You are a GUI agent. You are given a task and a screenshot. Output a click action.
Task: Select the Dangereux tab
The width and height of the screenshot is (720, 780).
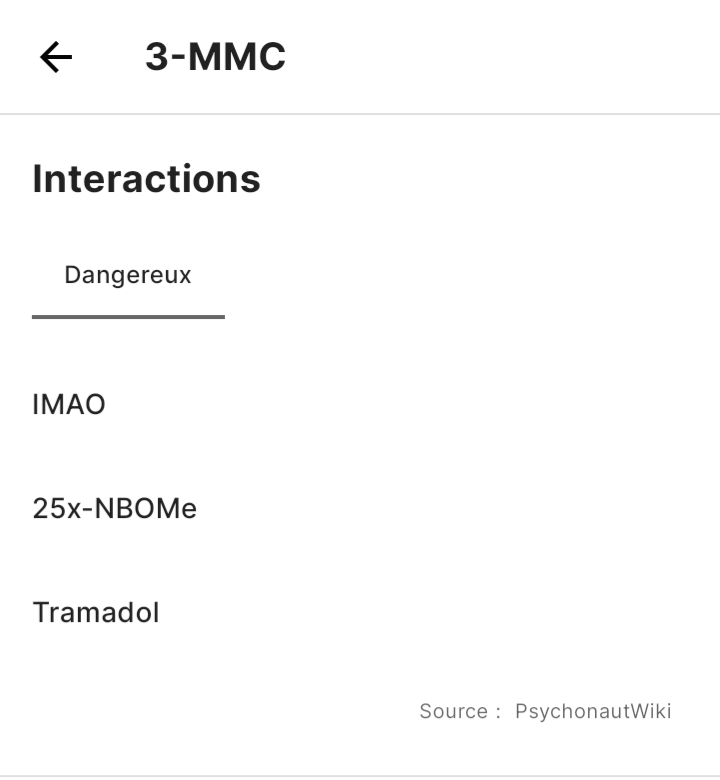pos(128,276)
